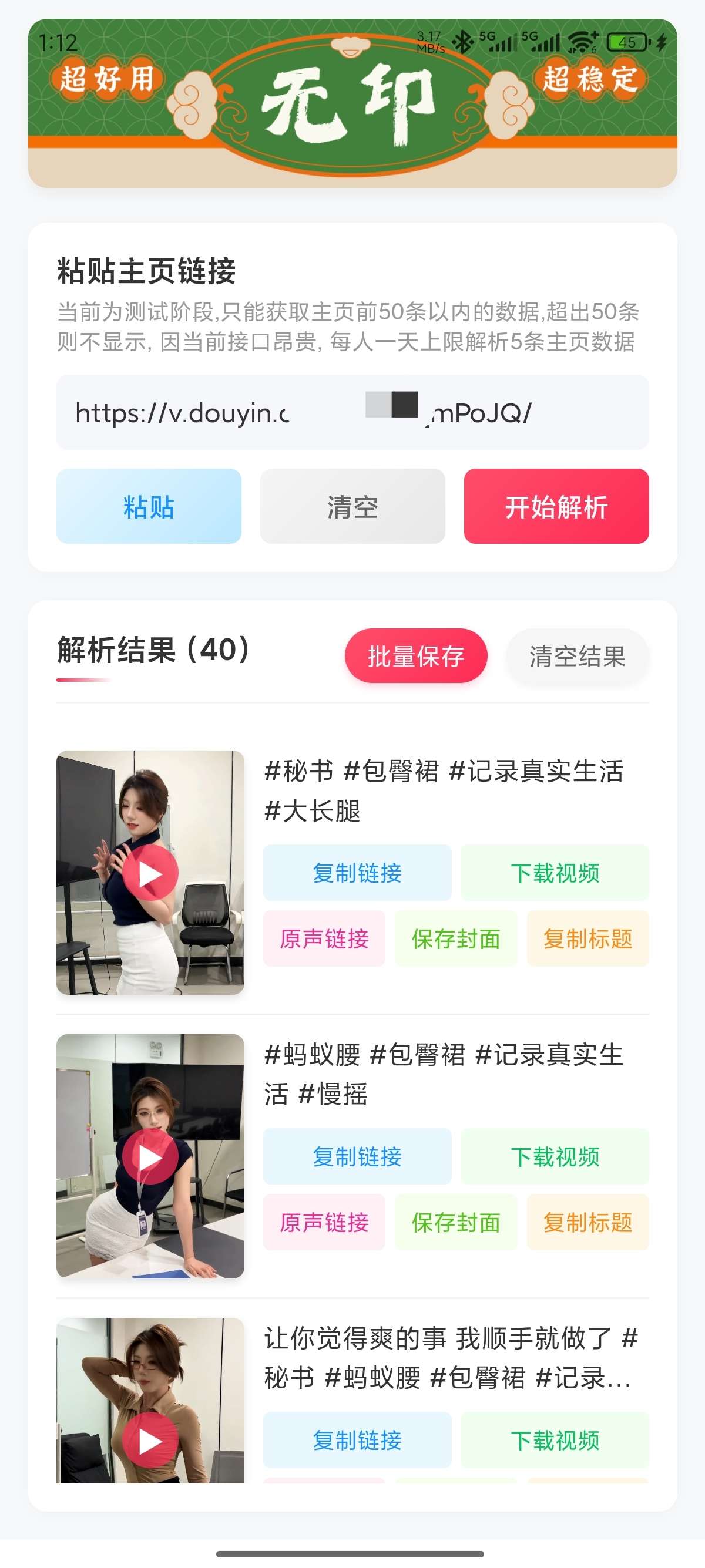Download the #蚂蚁腰 #慢摇 video
Viewport: 705px width, 1568px height.
(x=555, y=1156)
